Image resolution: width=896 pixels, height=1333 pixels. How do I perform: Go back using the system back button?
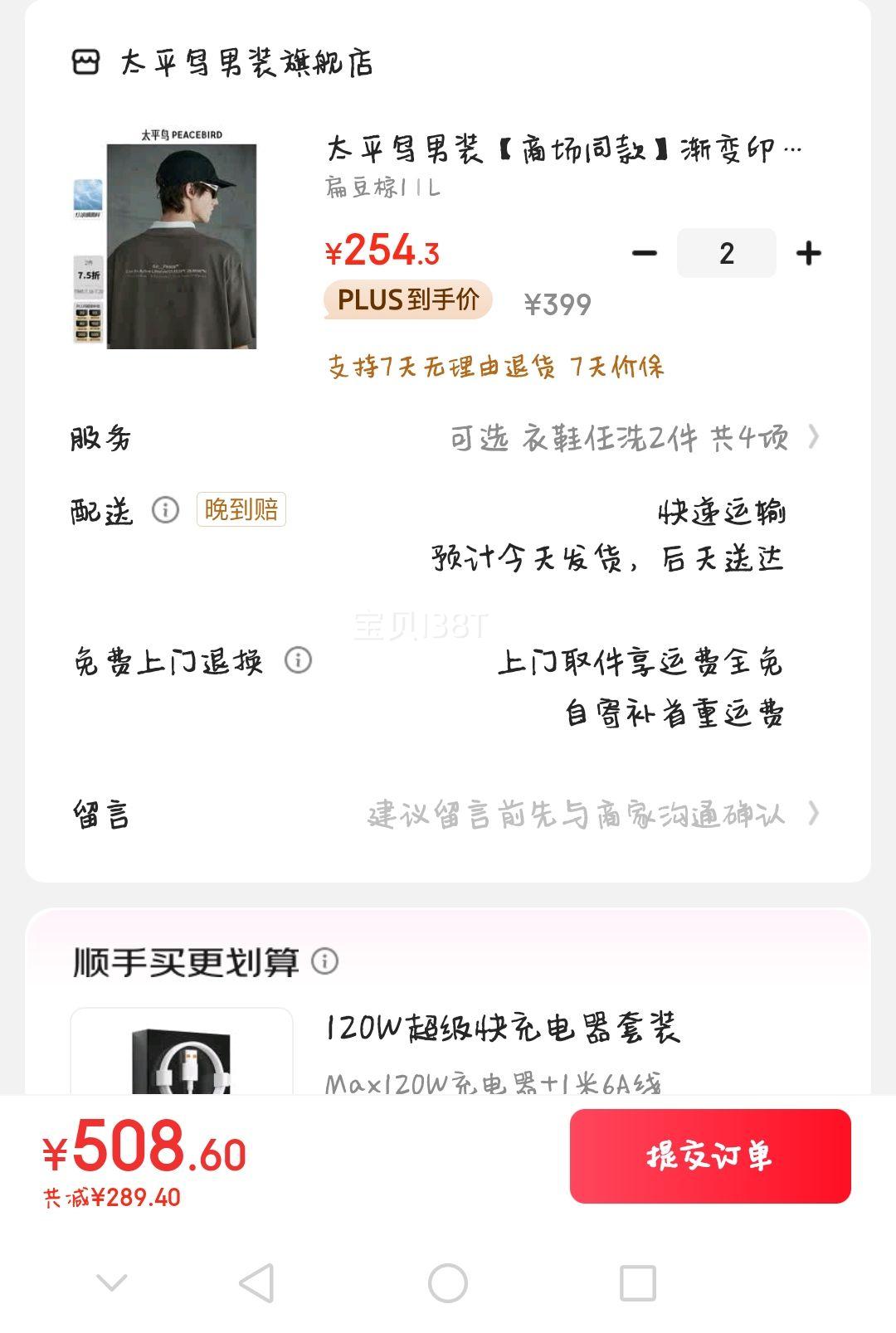pos(256,1283)
